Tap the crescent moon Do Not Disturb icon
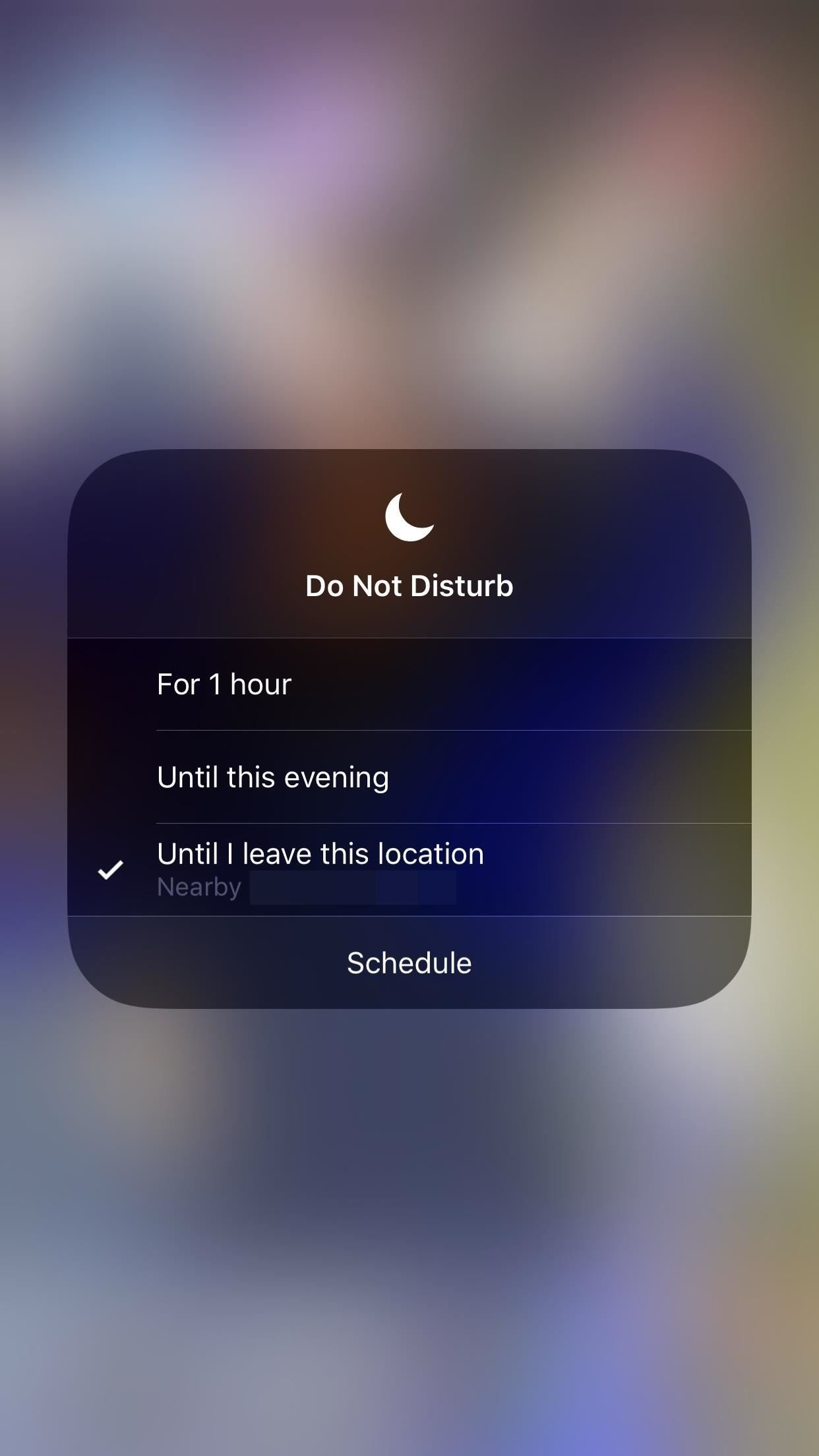This screenshot has height=1456, width=819. pyautogui.click(x=409, y=518)
